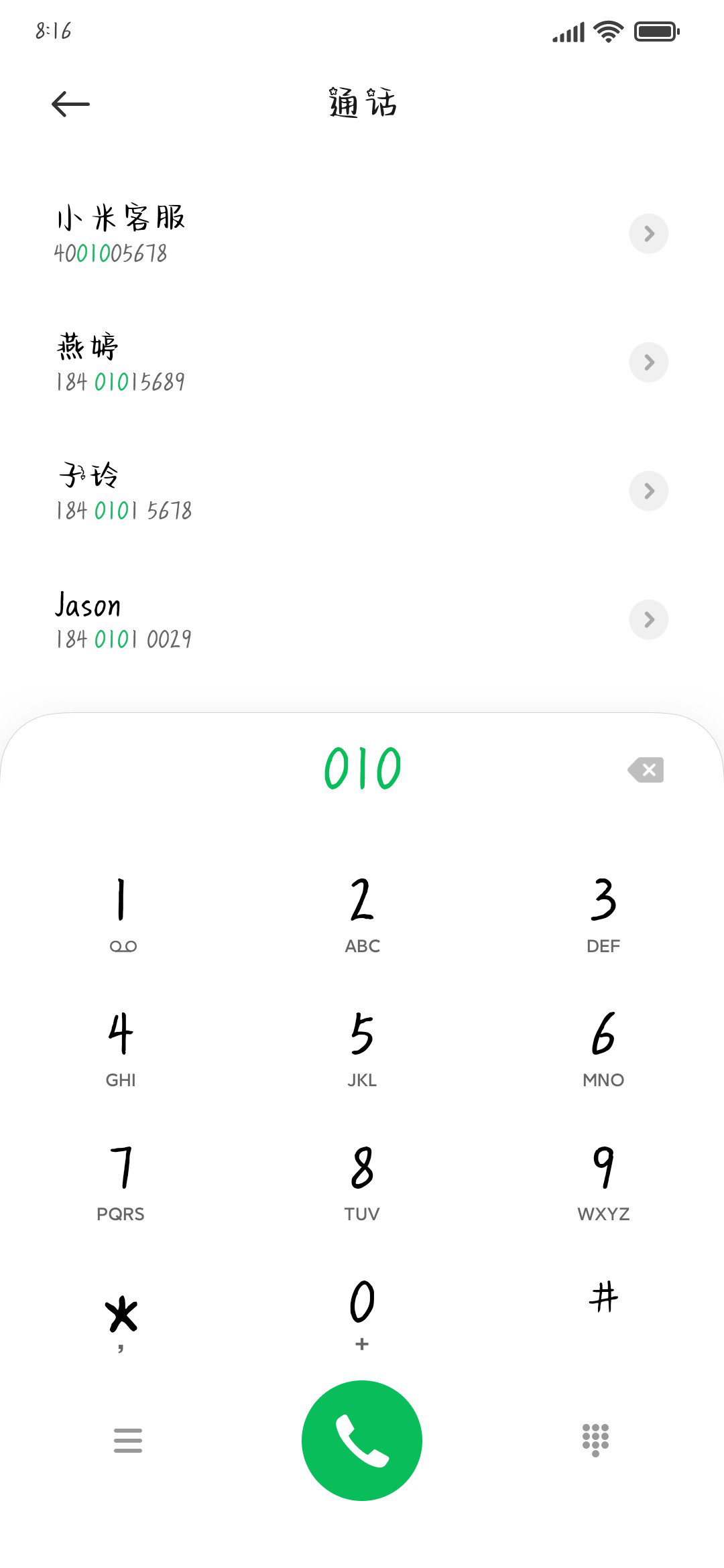Image resolution: width=724 pixels, height=1568 pixels.
Task: Go back using the arrow icon
Action: (70, 104)
